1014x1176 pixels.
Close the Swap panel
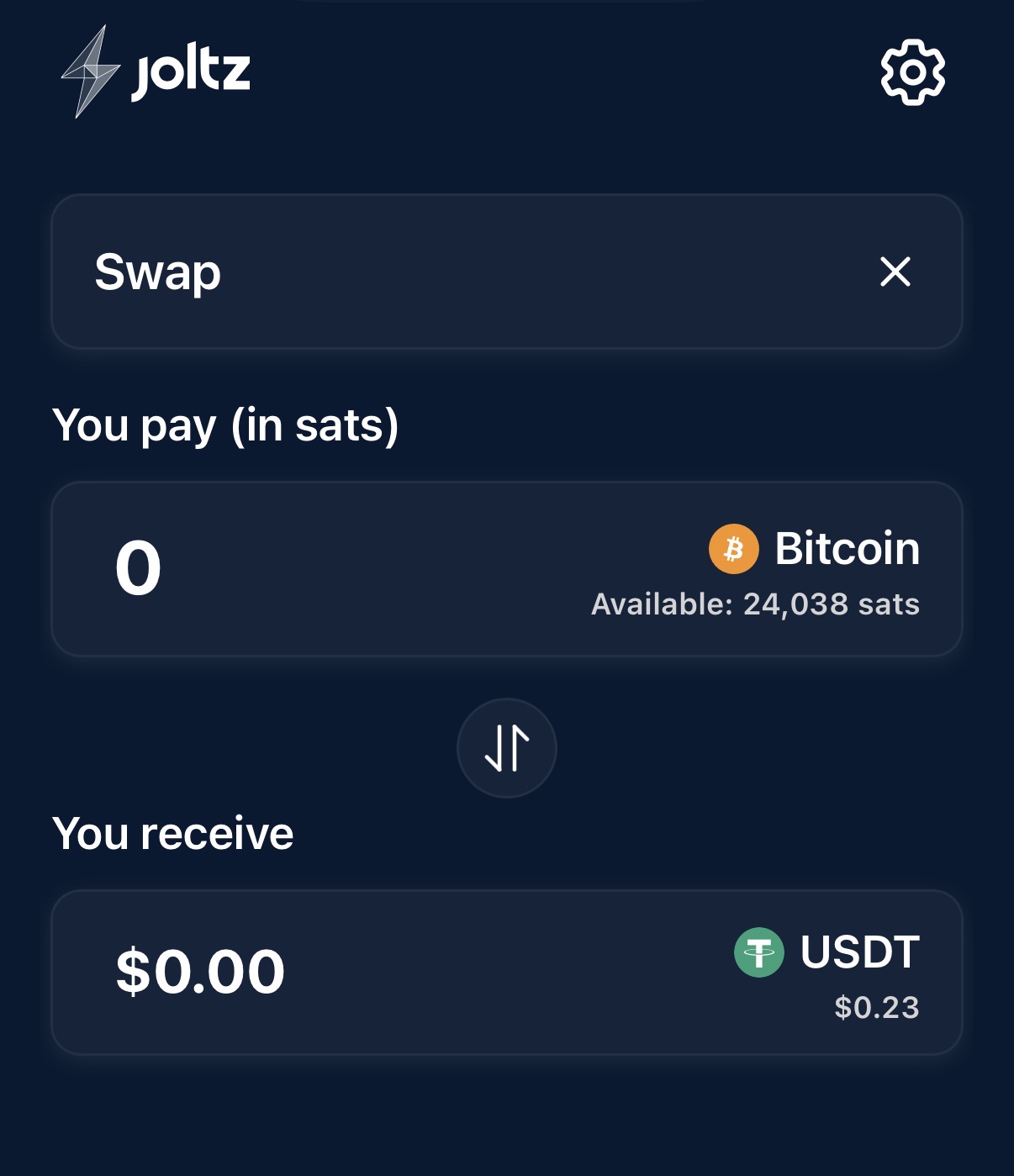point(895,272)
